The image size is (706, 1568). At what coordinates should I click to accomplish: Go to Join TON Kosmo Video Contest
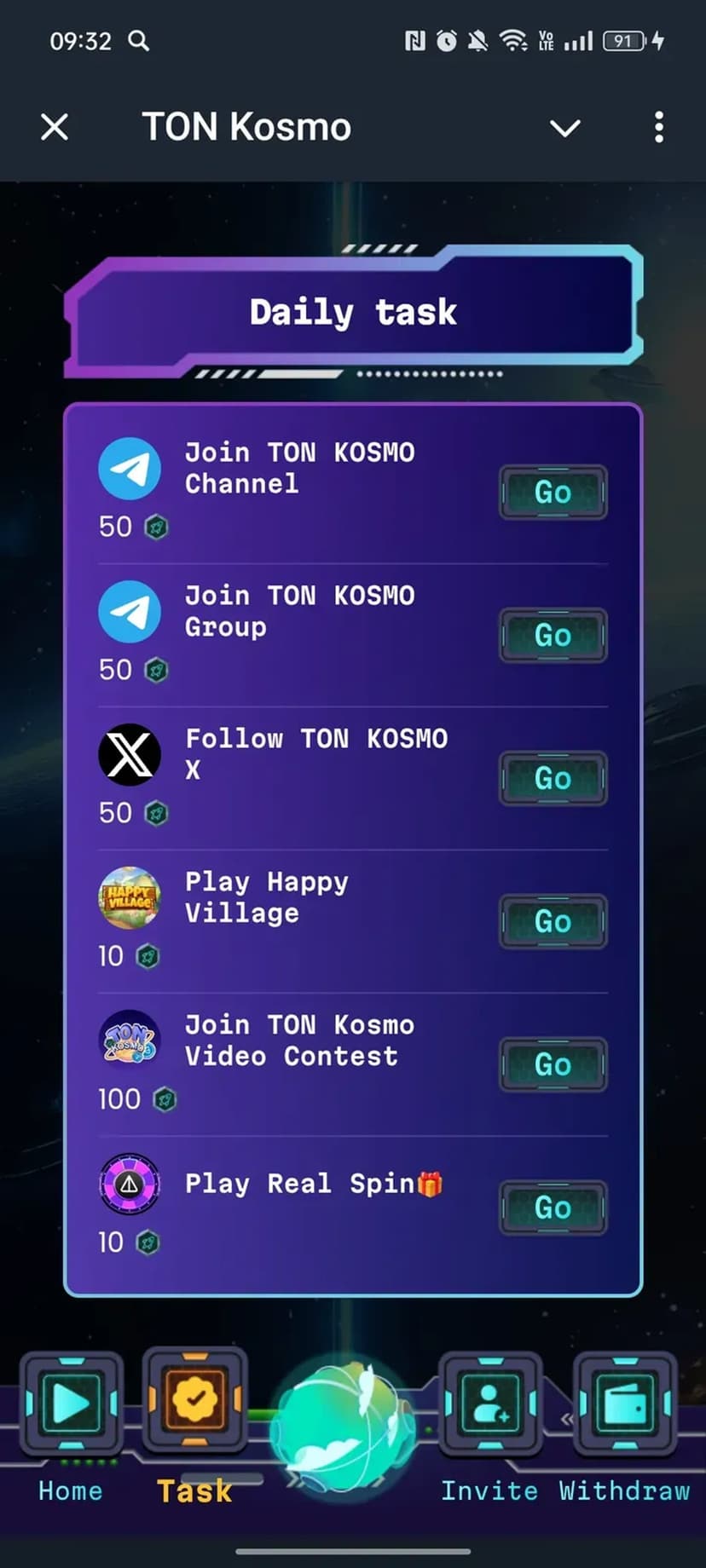click(x=553, y=1064)
